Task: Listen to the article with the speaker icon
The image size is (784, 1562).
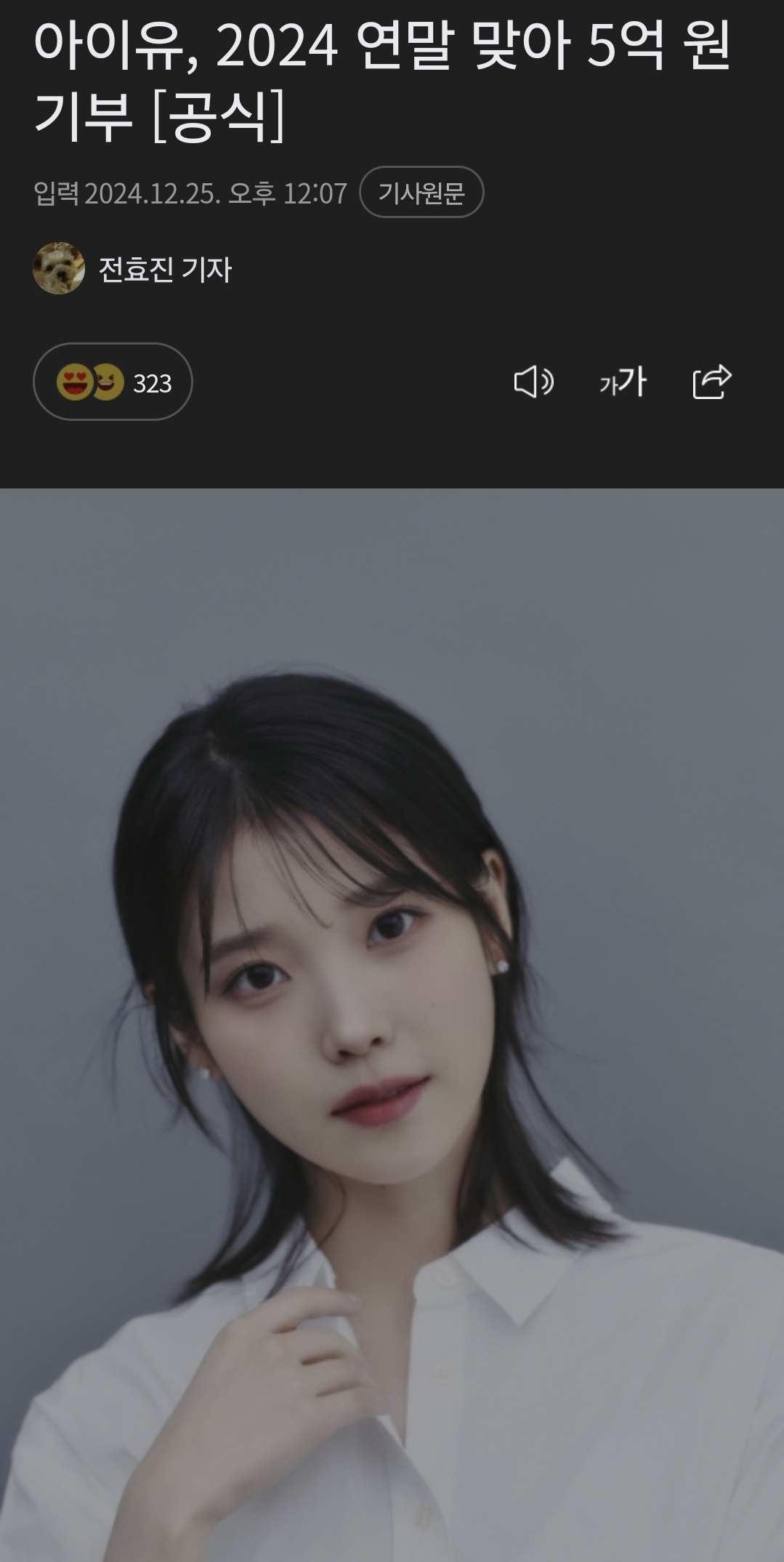Action: pos(534,382)
